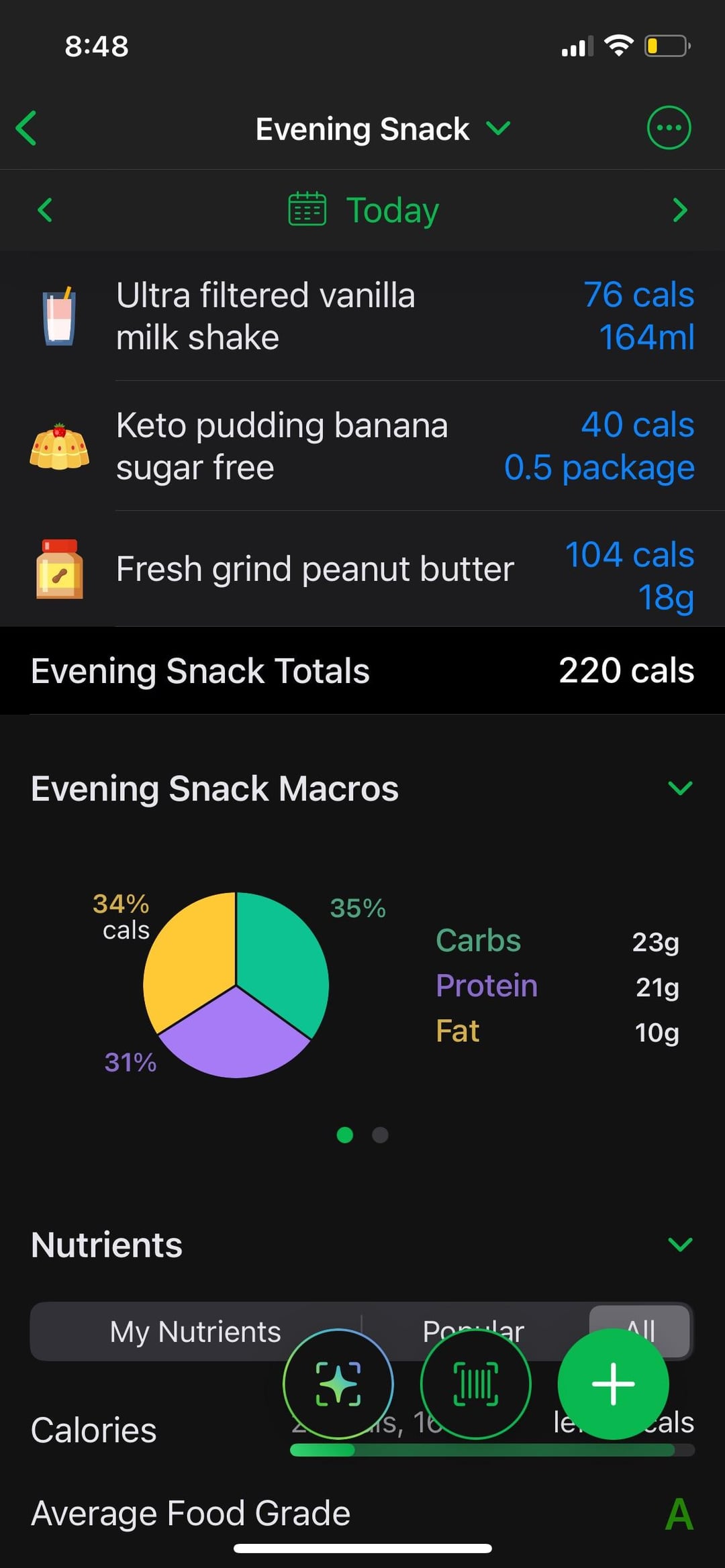The width and height of the screenshot is (725, 1568).
Task: Go to the next day
Action: (x=679, y=210)
